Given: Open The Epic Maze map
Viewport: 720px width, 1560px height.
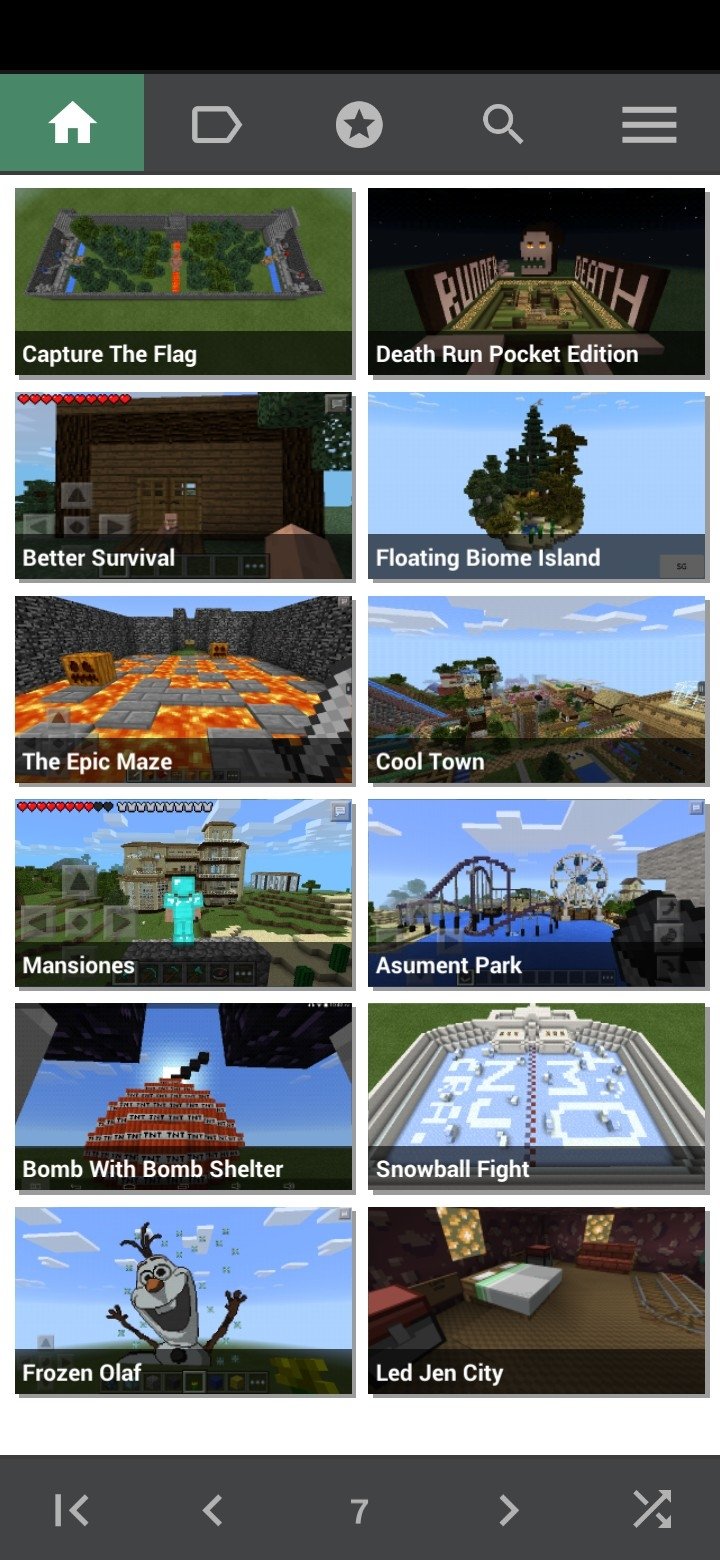Looking at the screenshot, I should (184, 690).
